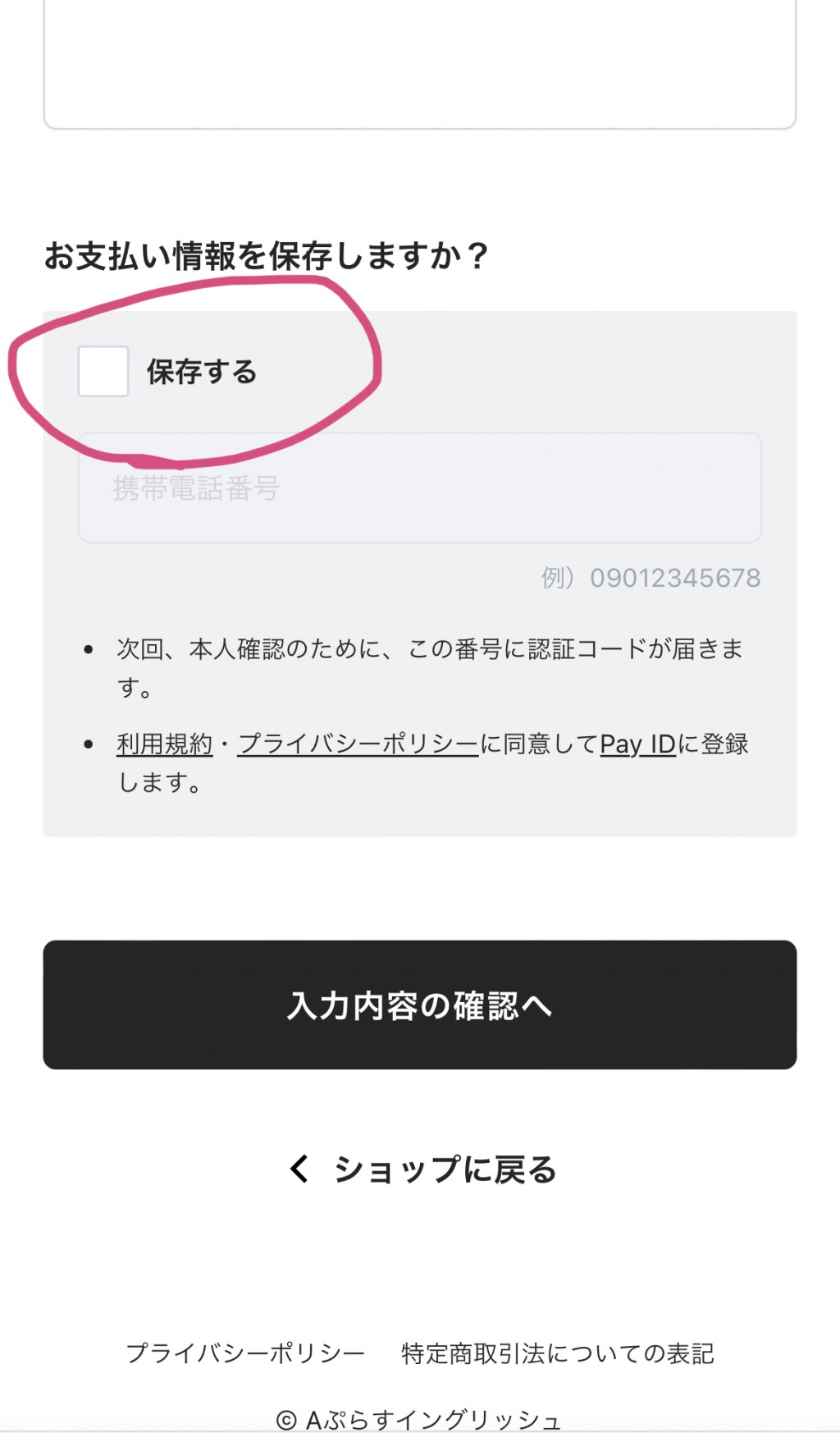Proceed with 入力内容の確認へ button
Viewport: 840px width, 1433px height.
click(420, 1005)
